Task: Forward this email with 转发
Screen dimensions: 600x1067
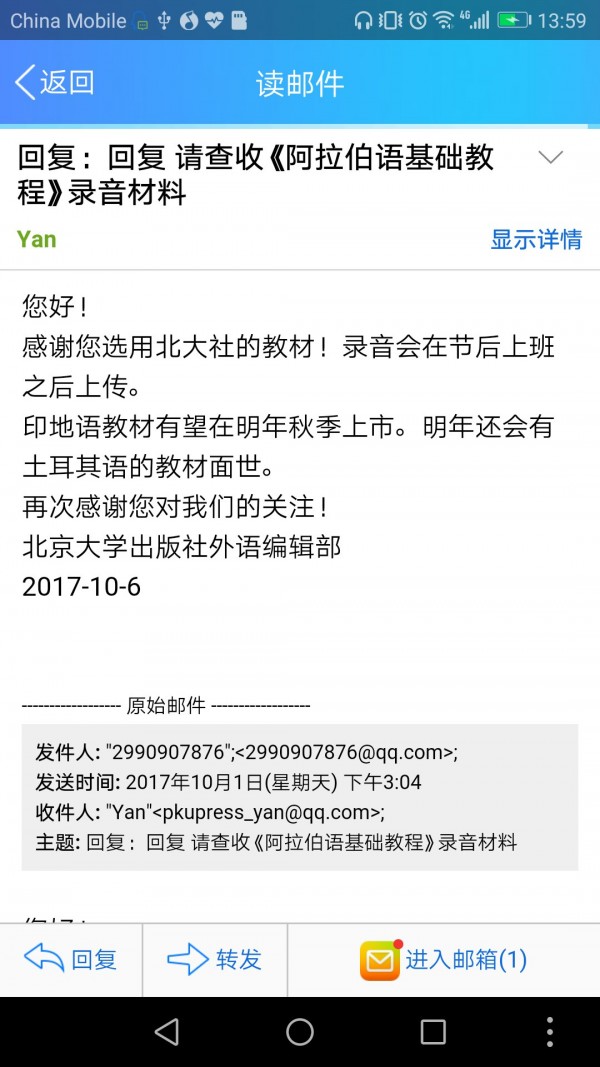Action: pyautogui.click(x=215, y=960)
